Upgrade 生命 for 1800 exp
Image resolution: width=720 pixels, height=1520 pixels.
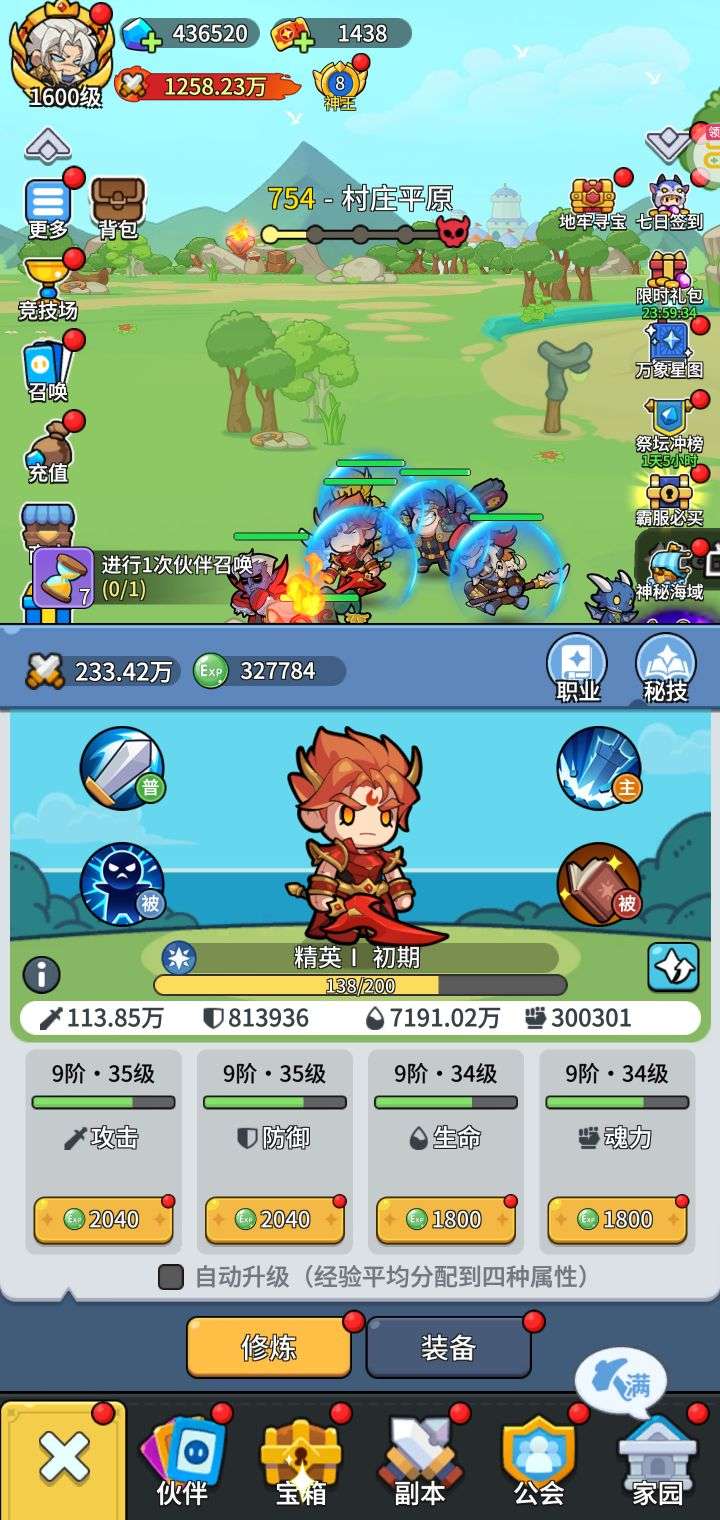click(446, 1219)
